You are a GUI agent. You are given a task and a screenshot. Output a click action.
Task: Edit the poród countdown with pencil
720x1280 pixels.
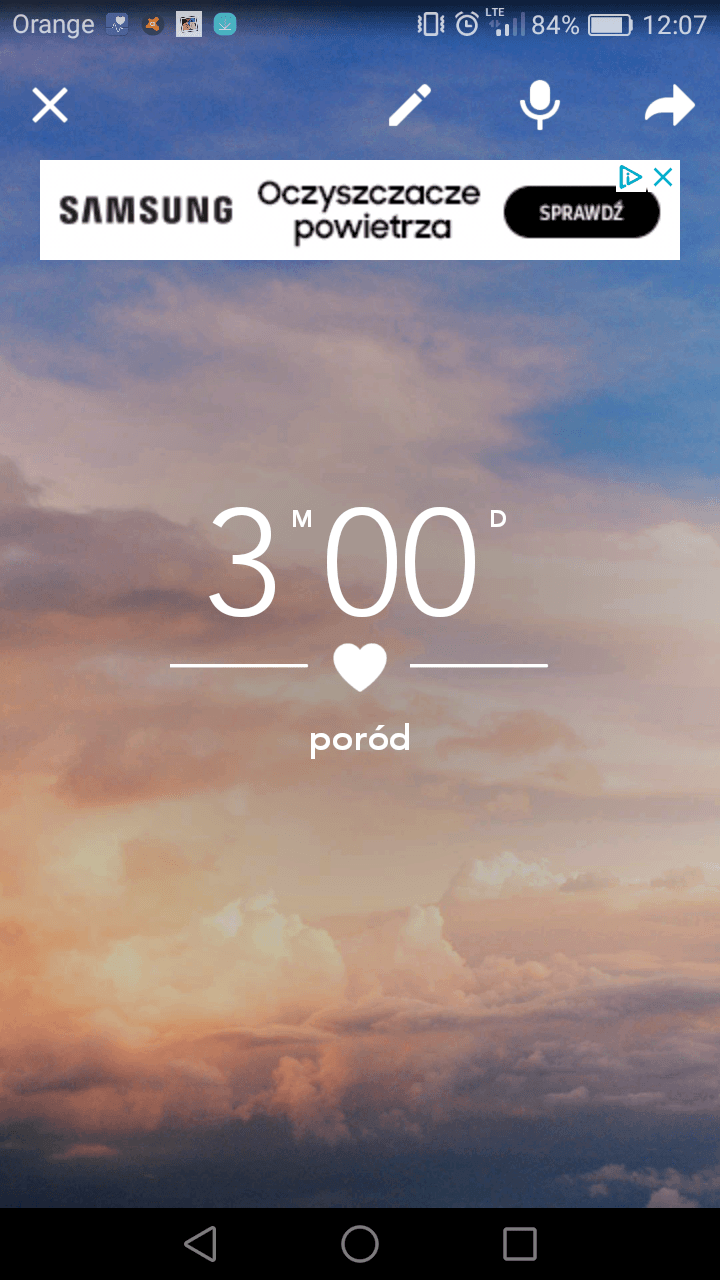point(410,105)
